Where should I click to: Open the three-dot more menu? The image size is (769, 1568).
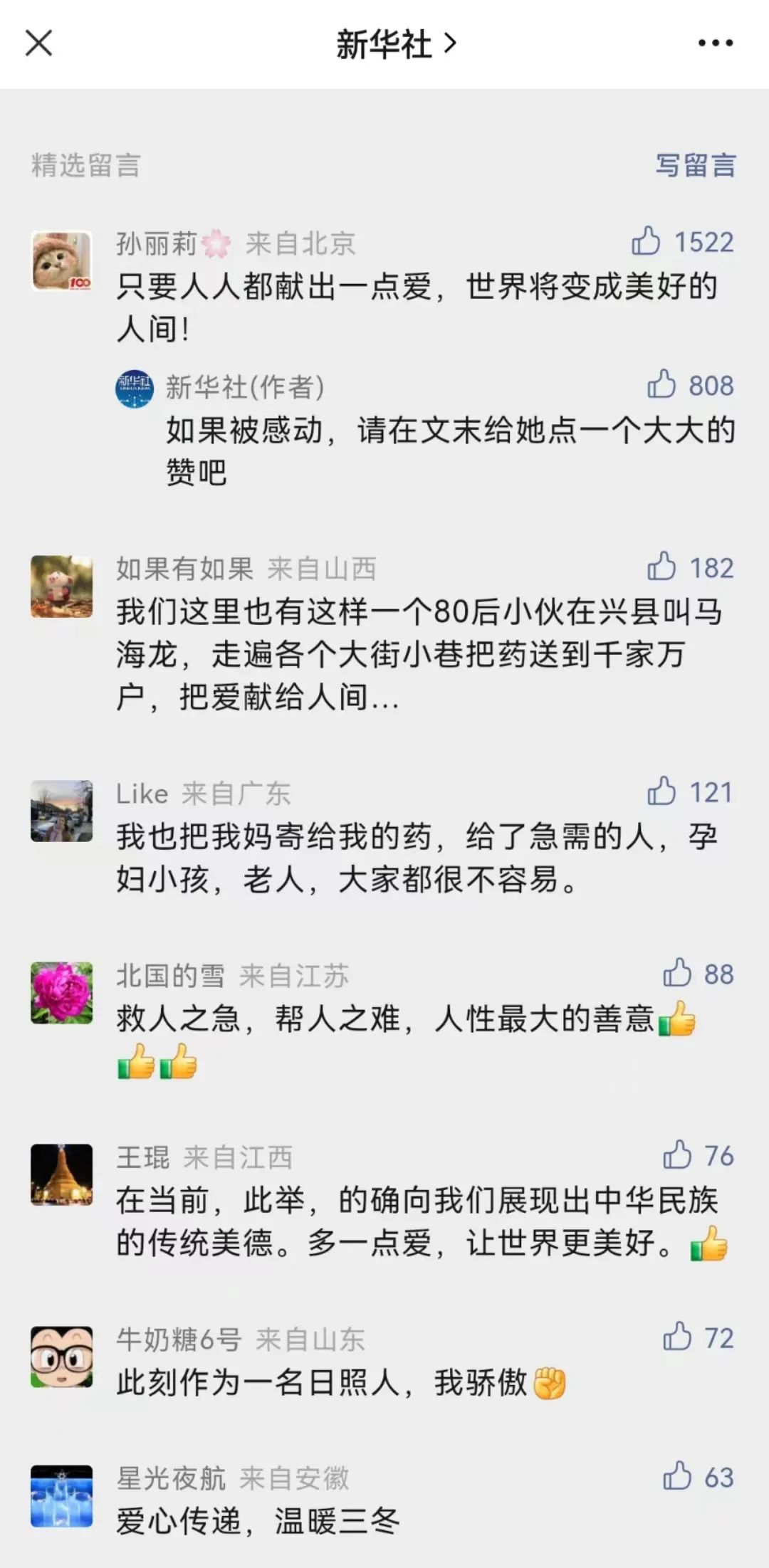pyautogui.click(x=715, y=43)
